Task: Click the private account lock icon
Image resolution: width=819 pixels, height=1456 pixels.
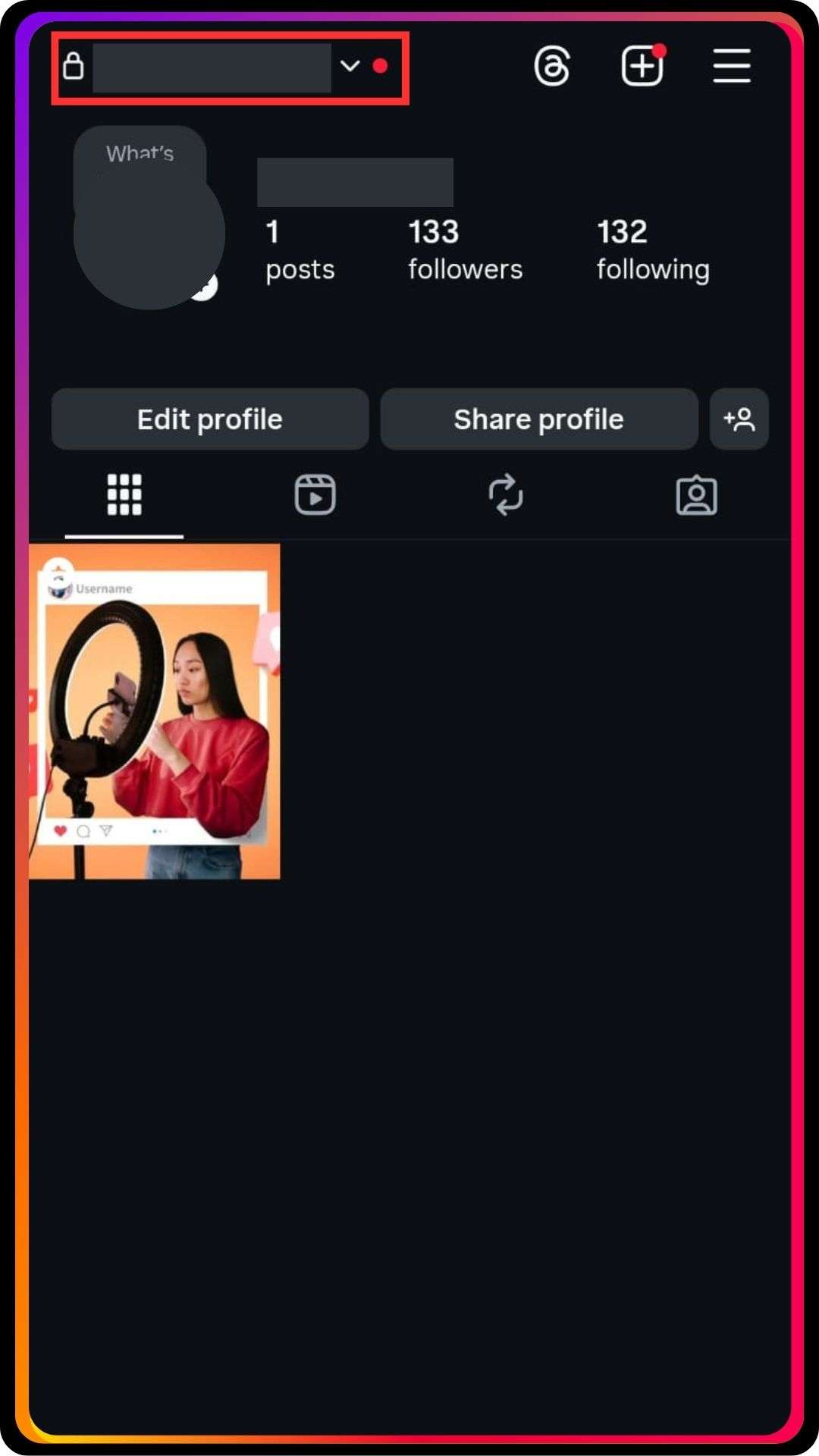Action: point(74,66)
